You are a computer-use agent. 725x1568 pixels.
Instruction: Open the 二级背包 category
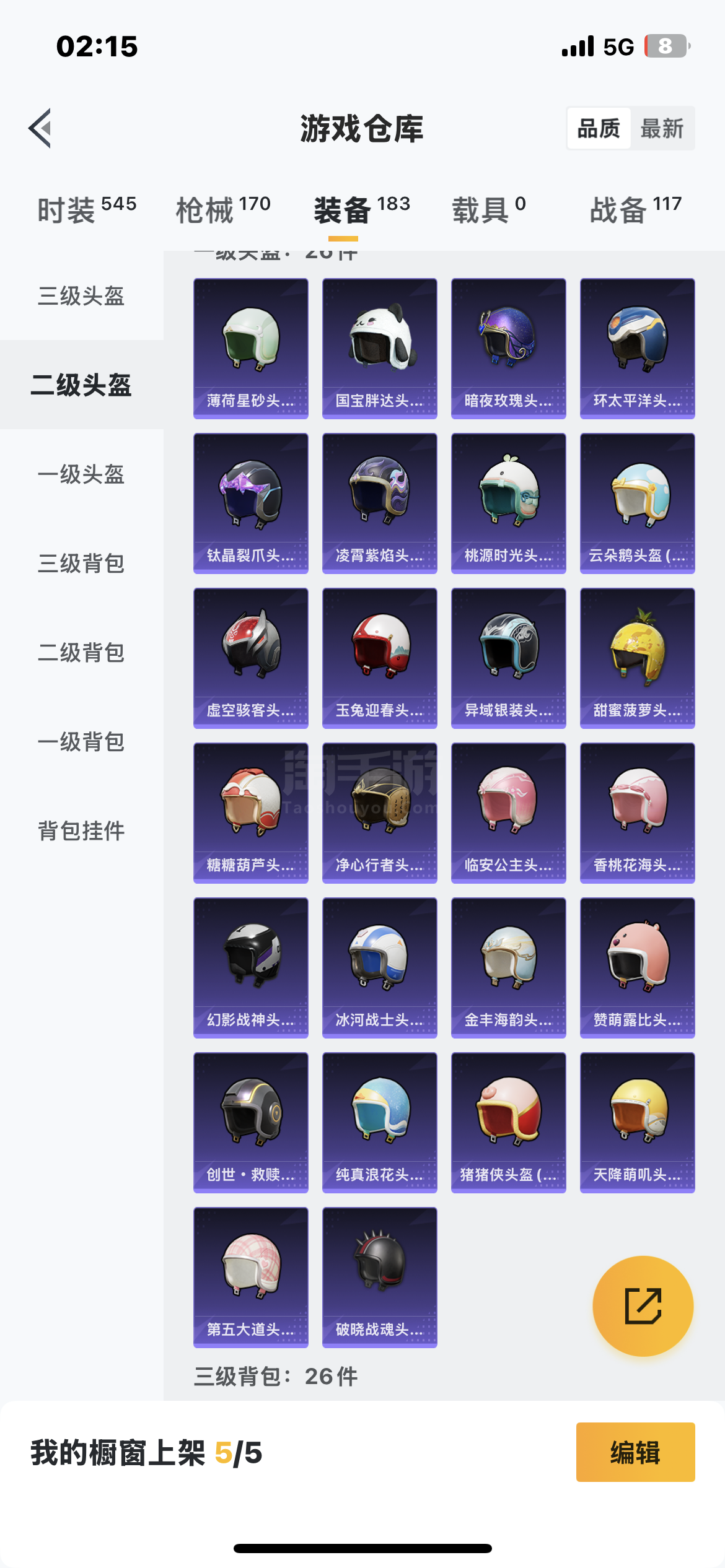[x=81, y=653]
